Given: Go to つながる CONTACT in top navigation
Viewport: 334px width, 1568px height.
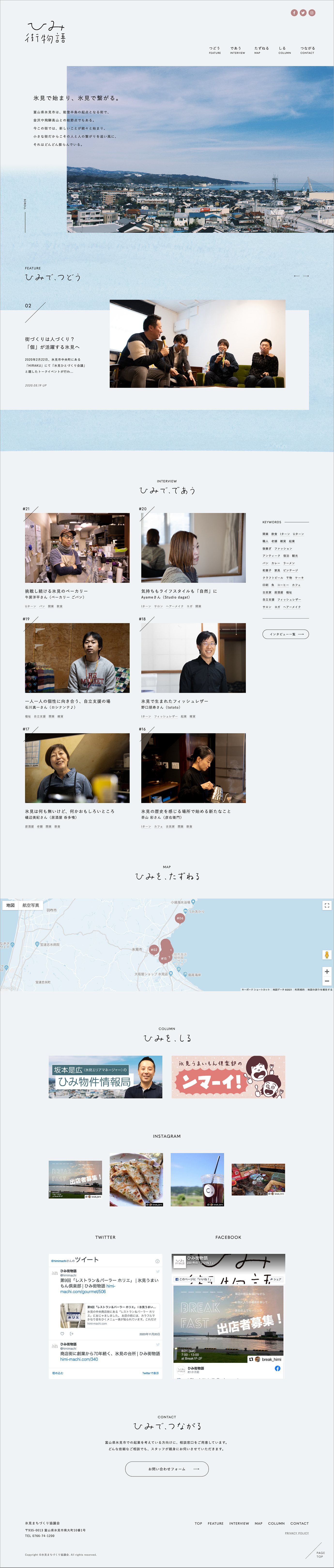Looking at the screenshot, I should 307,50.
